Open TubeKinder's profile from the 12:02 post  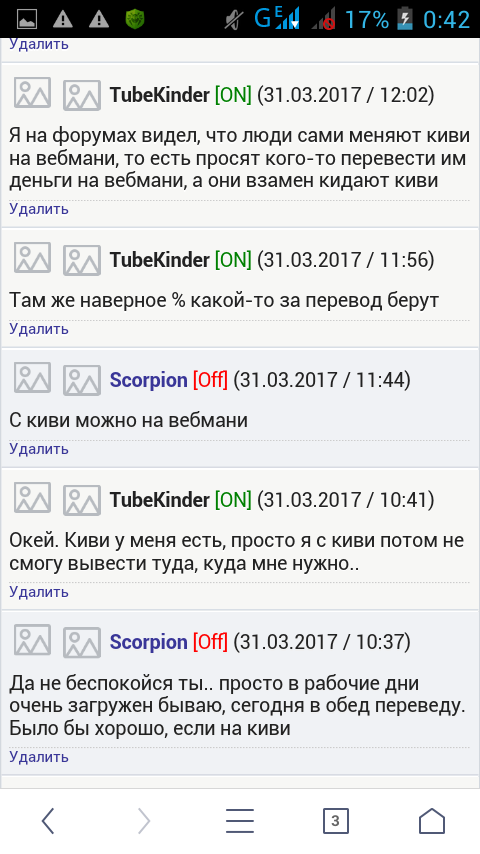pos(160,95)
